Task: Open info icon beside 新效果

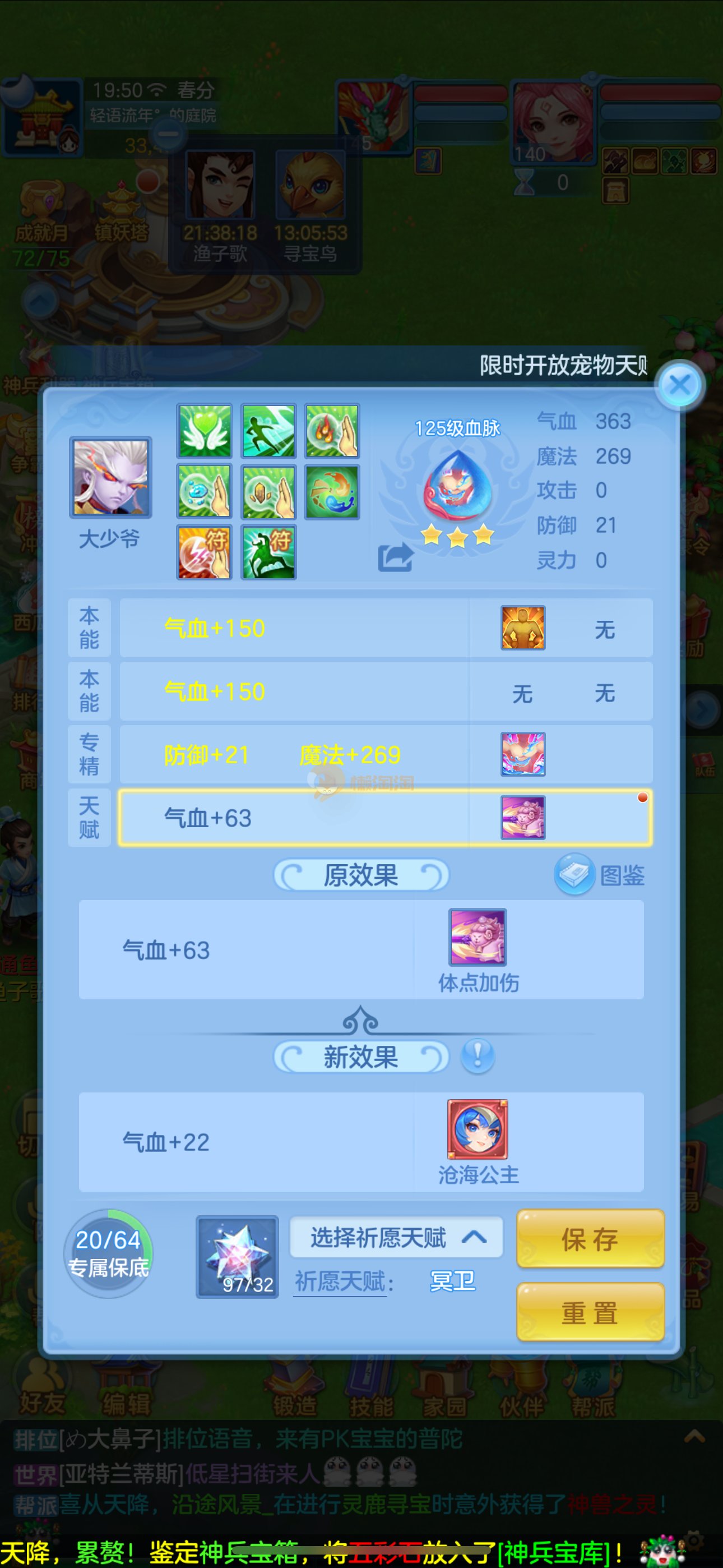Action: point(477,1056)
